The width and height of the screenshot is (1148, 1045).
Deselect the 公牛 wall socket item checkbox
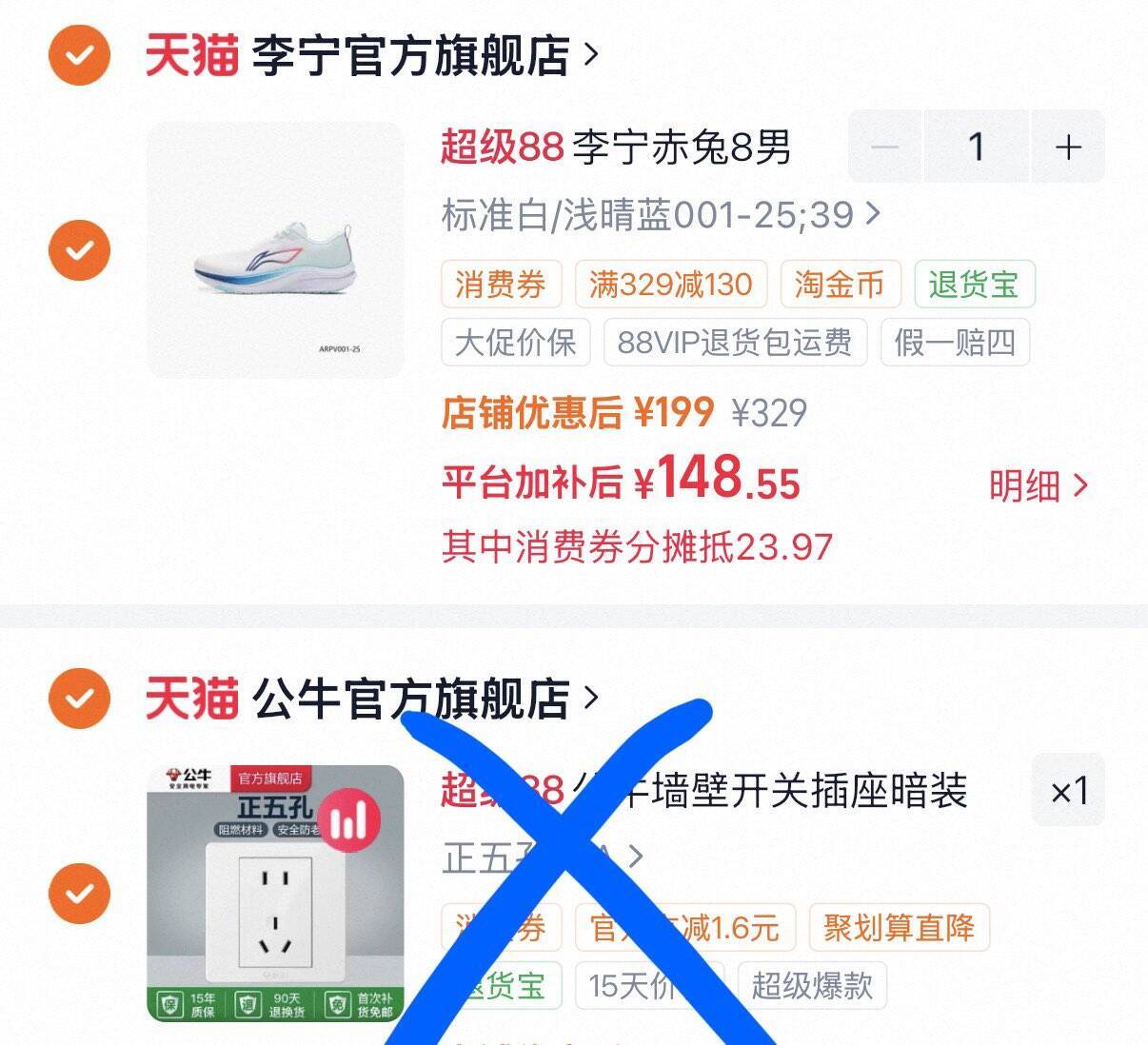point(80,893)
